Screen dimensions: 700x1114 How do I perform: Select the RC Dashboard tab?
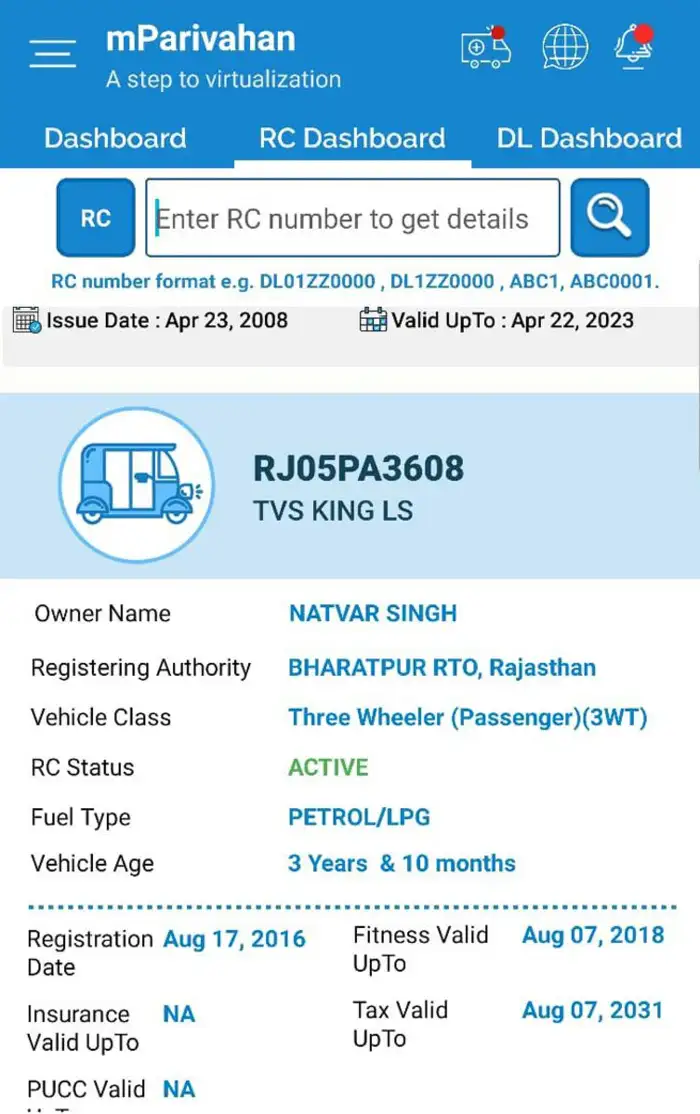tap(352, 138)
